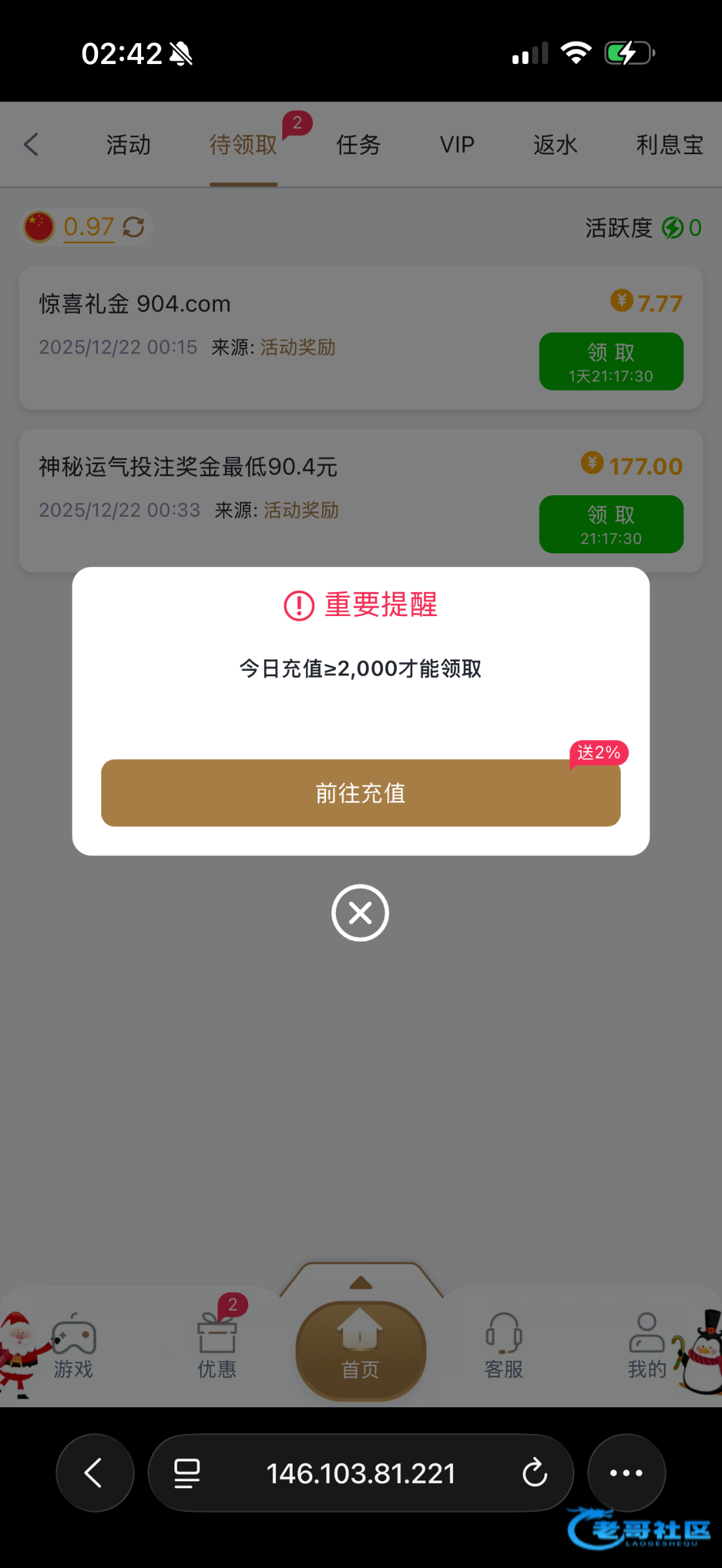Claim the 惊喜礼金 7.77 reward

pyautogui.click(x=611, y=361)
